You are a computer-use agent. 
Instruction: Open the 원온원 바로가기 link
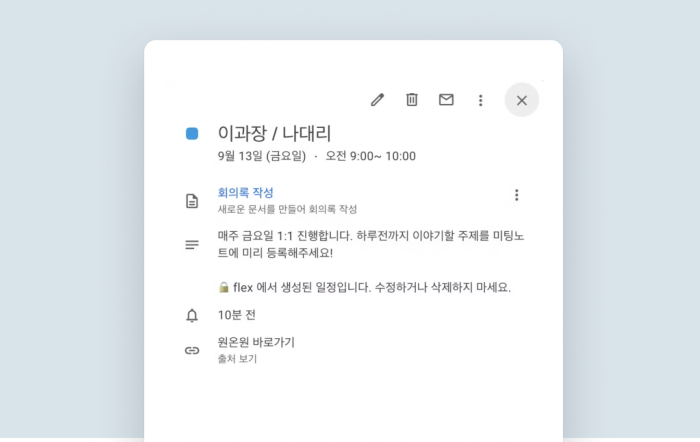[x=256, y=342]
